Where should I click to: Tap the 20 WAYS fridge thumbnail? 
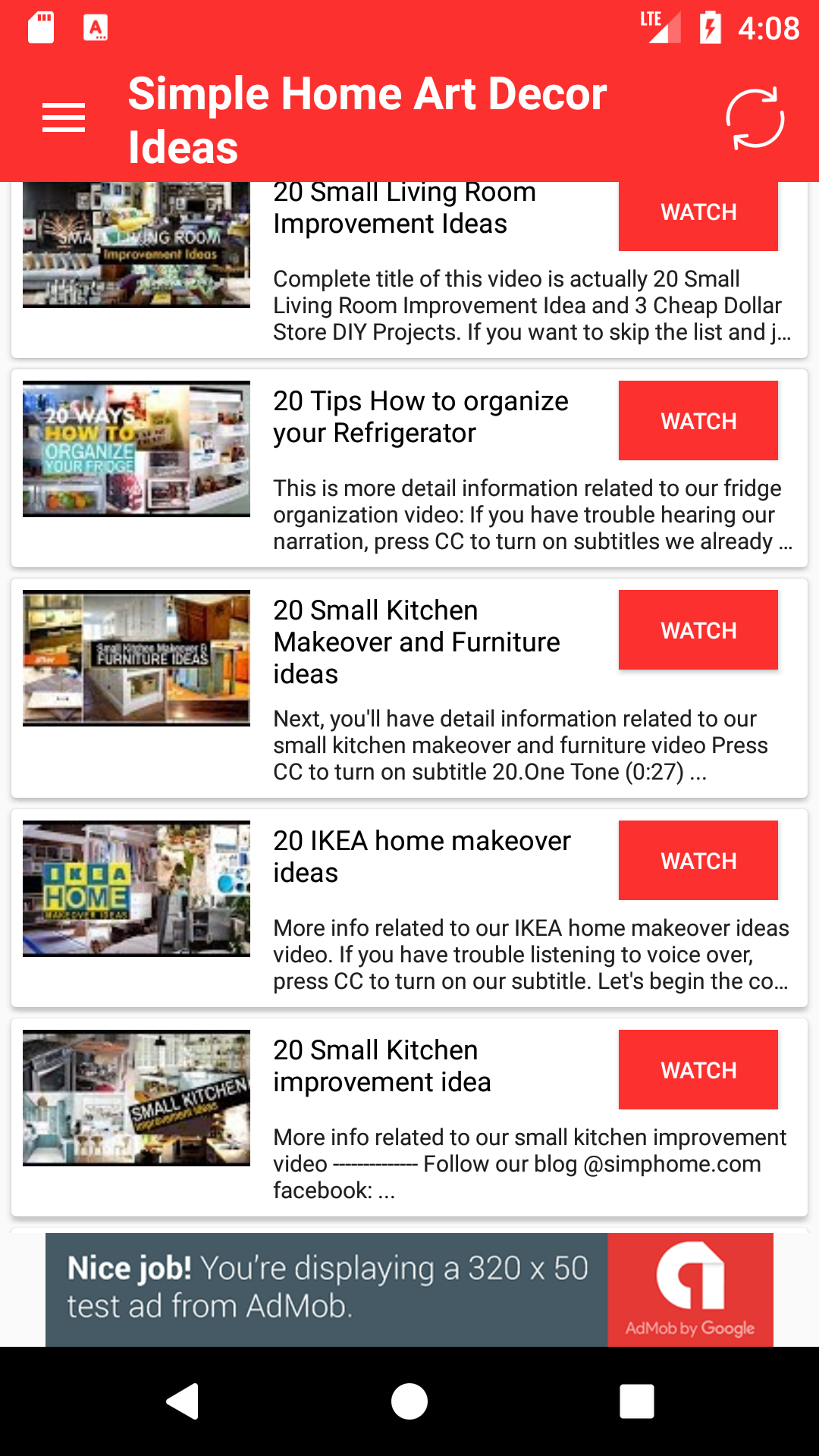tap(136, 448)
